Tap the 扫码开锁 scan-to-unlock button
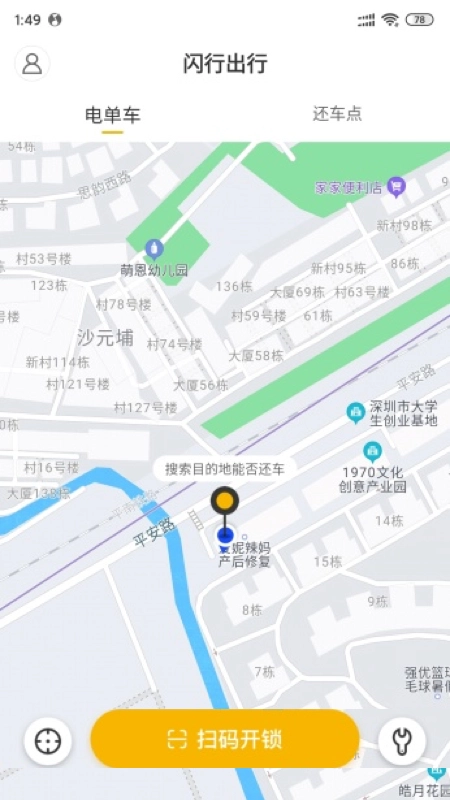450x800 pixels. tap(225, 739)
